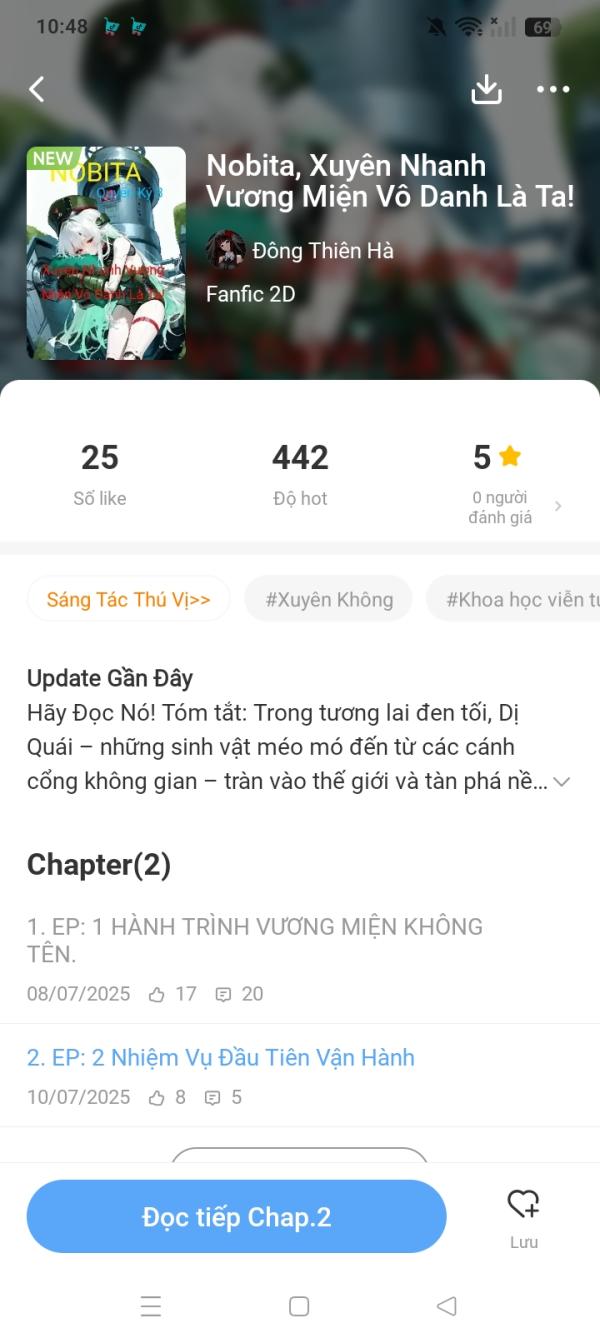Viewport: 600px width, 1343px height.
Task: Open the #Khoa học viễn tưởng tag
Action: pos(515,599)
